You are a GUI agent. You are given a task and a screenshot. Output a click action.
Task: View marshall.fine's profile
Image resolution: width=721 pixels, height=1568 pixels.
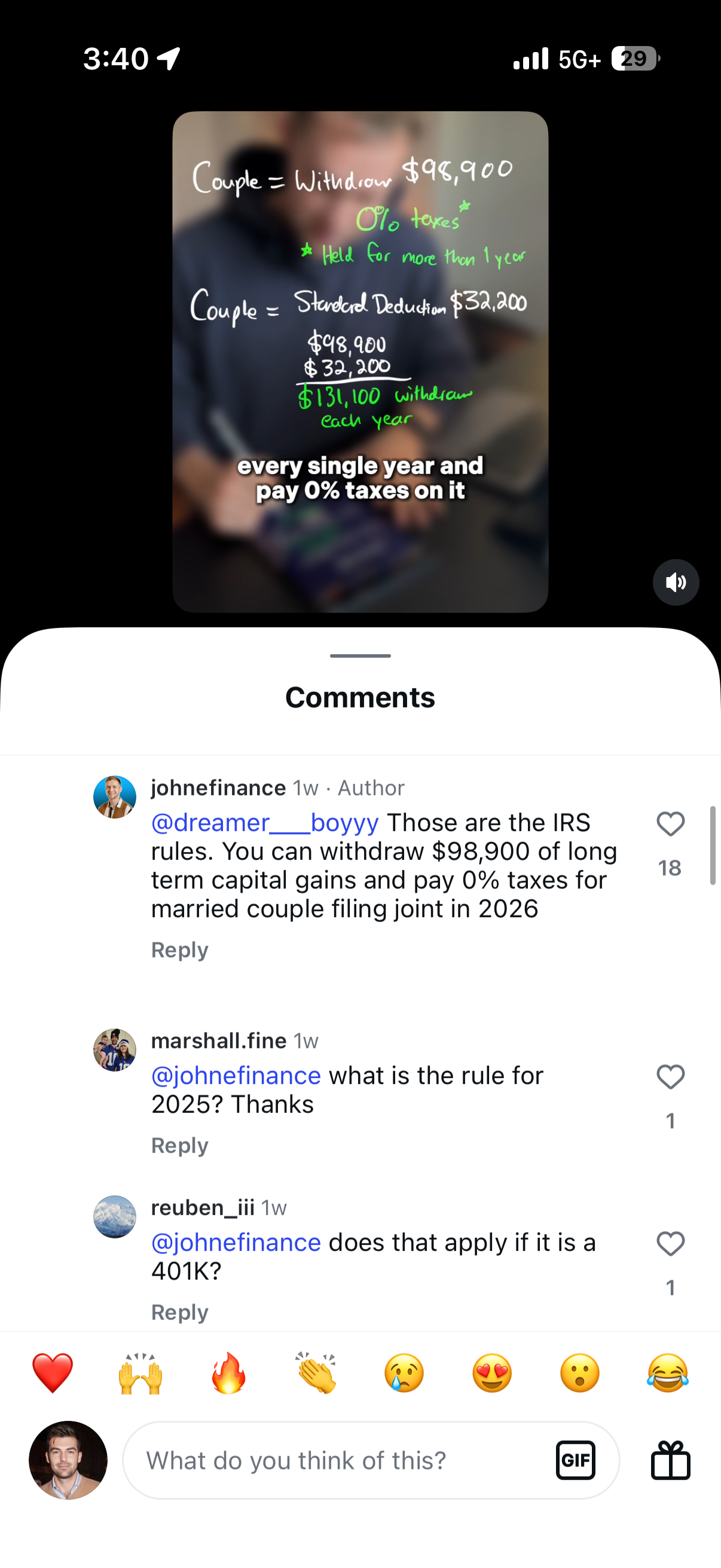(x=114, y=1050)
